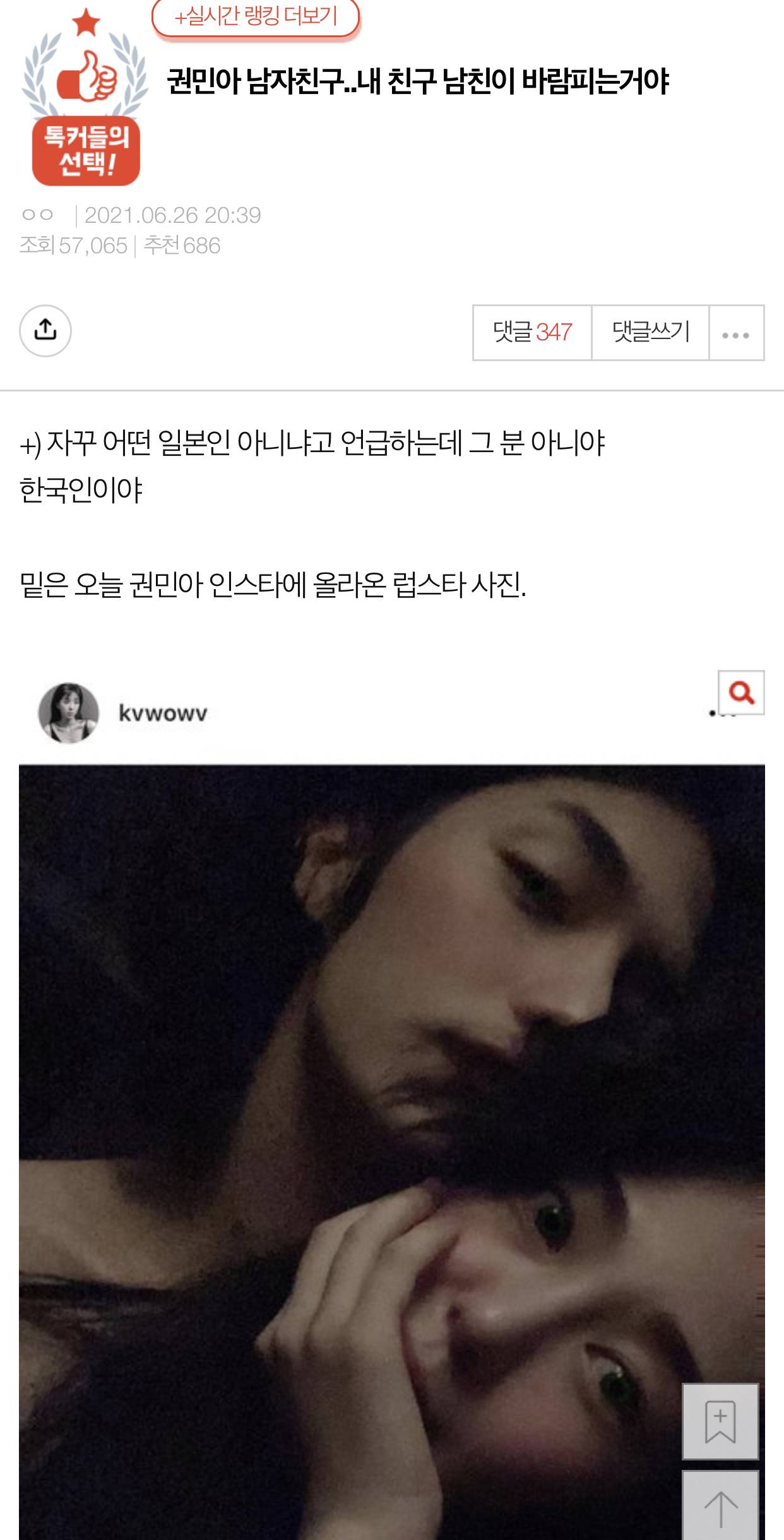Enlarge the image with the magnifier icon

pos(741,693)
